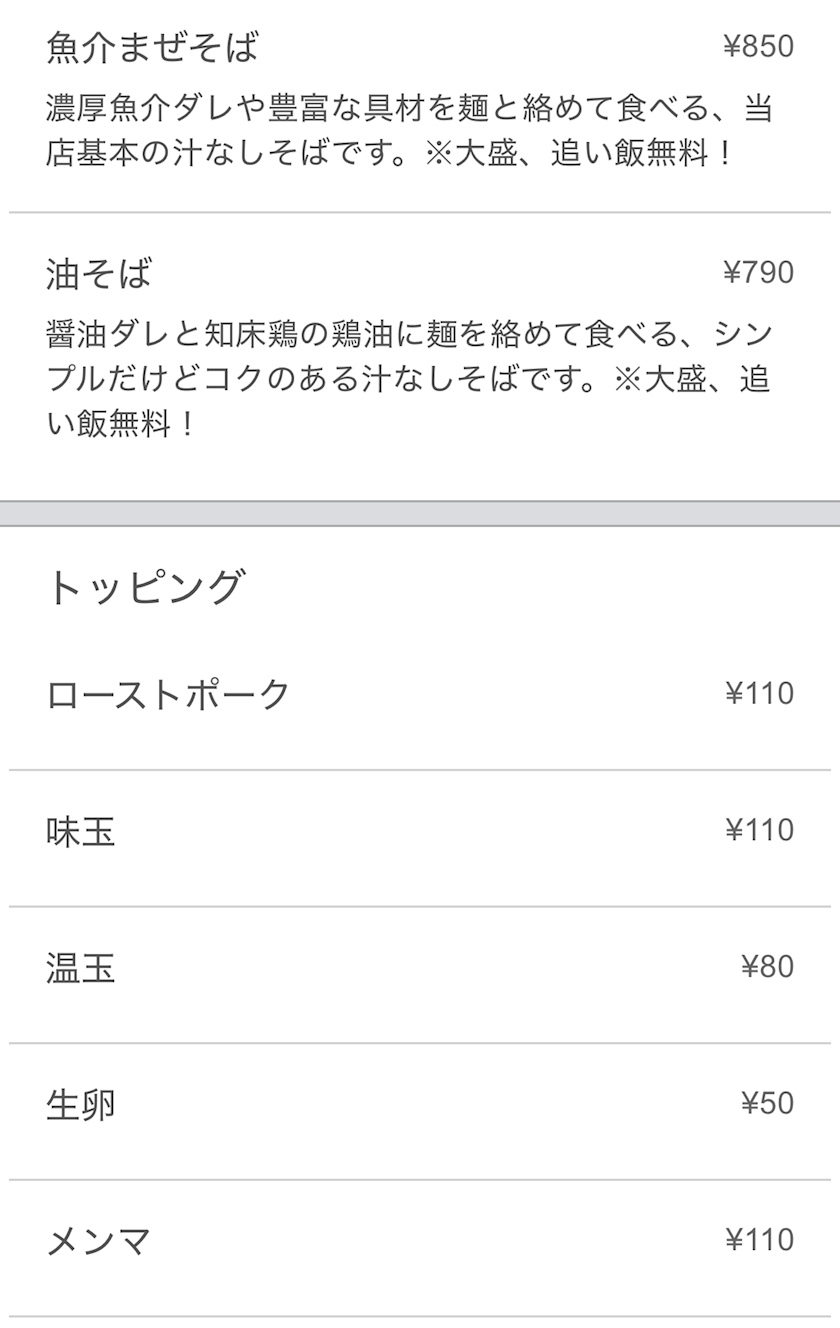Select the 味玉 topping

(x=420, y=838)
